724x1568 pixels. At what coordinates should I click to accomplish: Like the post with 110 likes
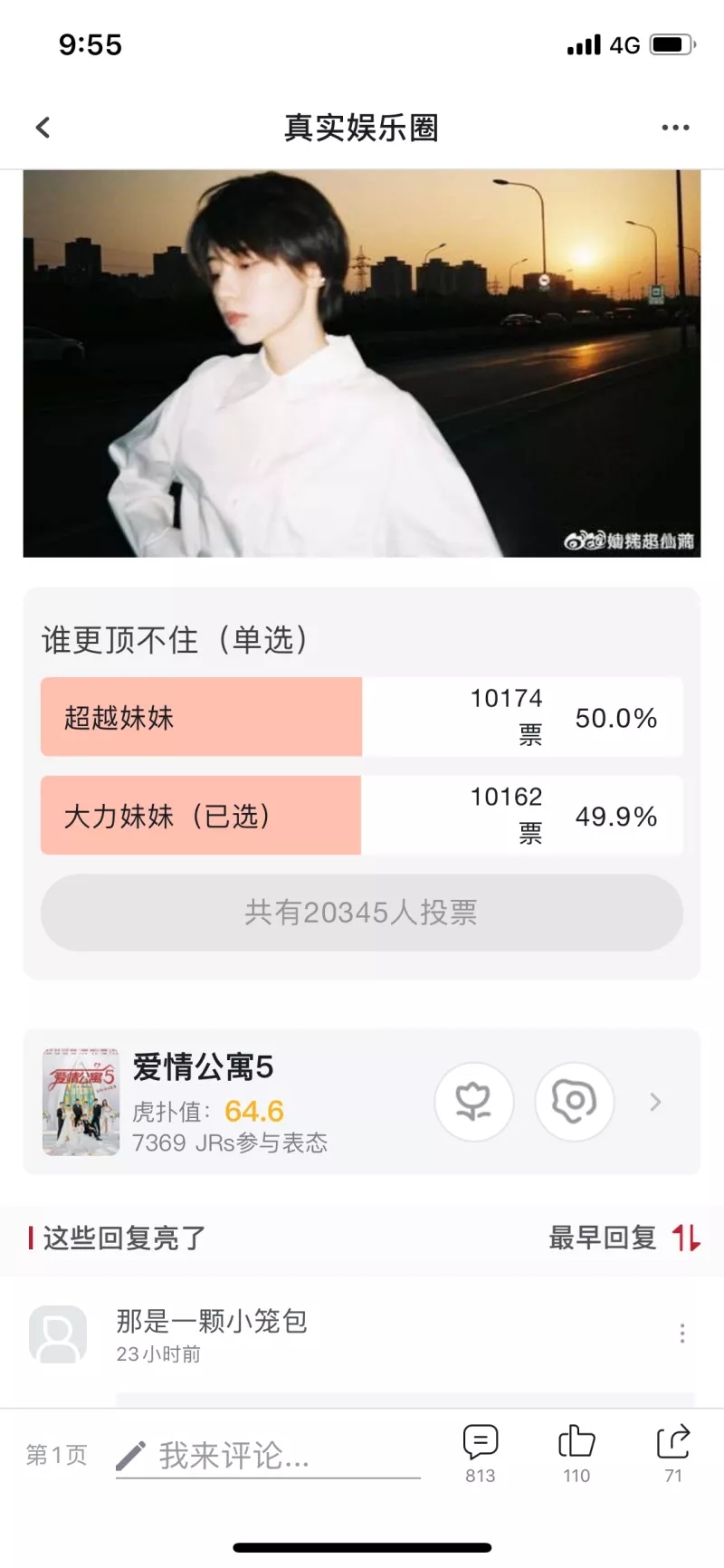(576, 1453)
